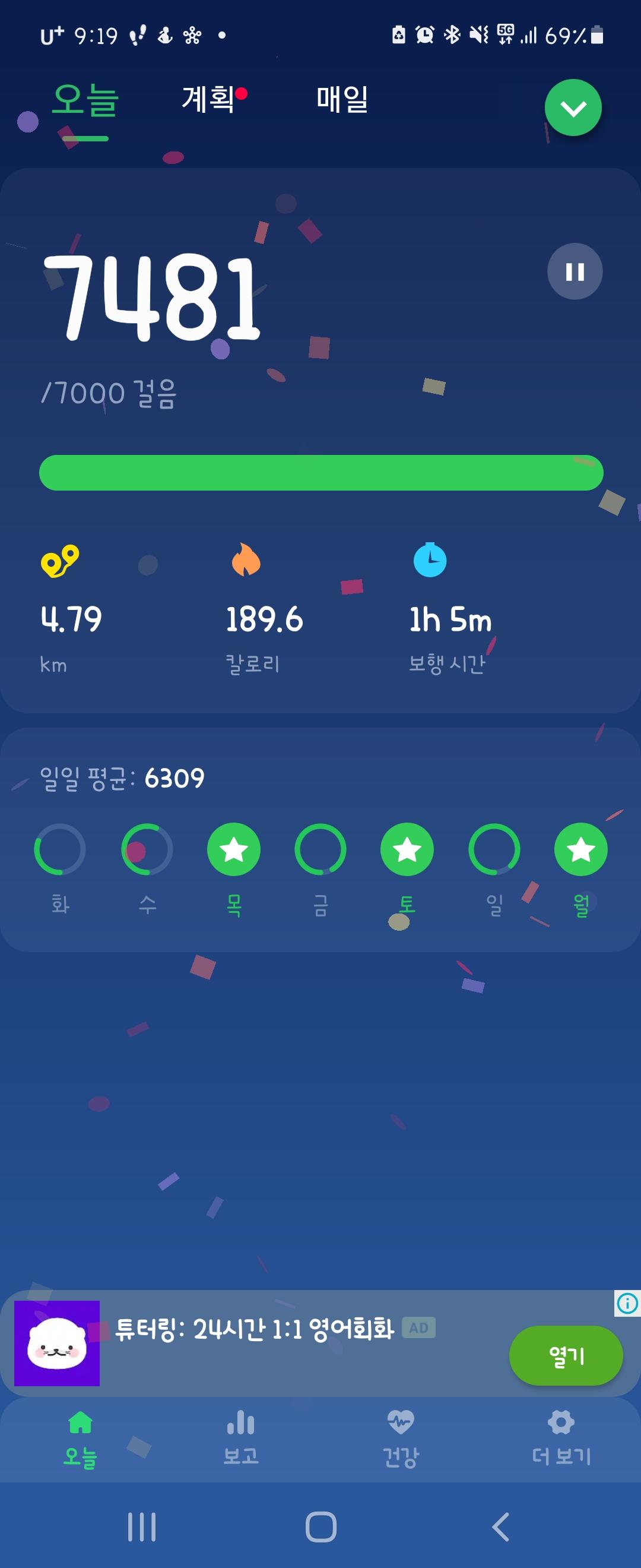Open the ad info icon
The width and height of the screenshot is (641, 1568).
[627, 1303]
